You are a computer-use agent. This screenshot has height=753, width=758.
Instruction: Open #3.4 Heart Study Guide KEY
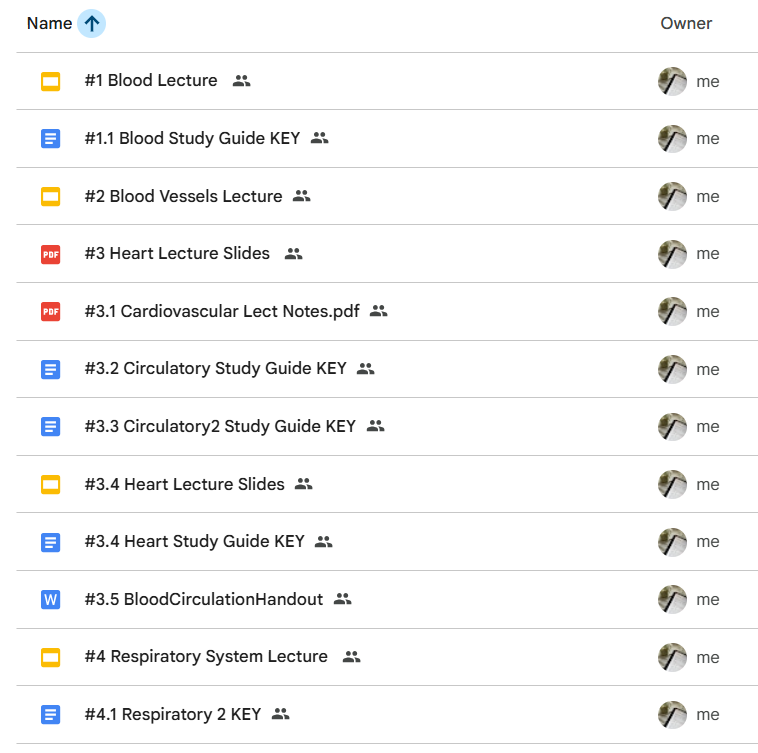pyautogui.click(x=194, y=542)
